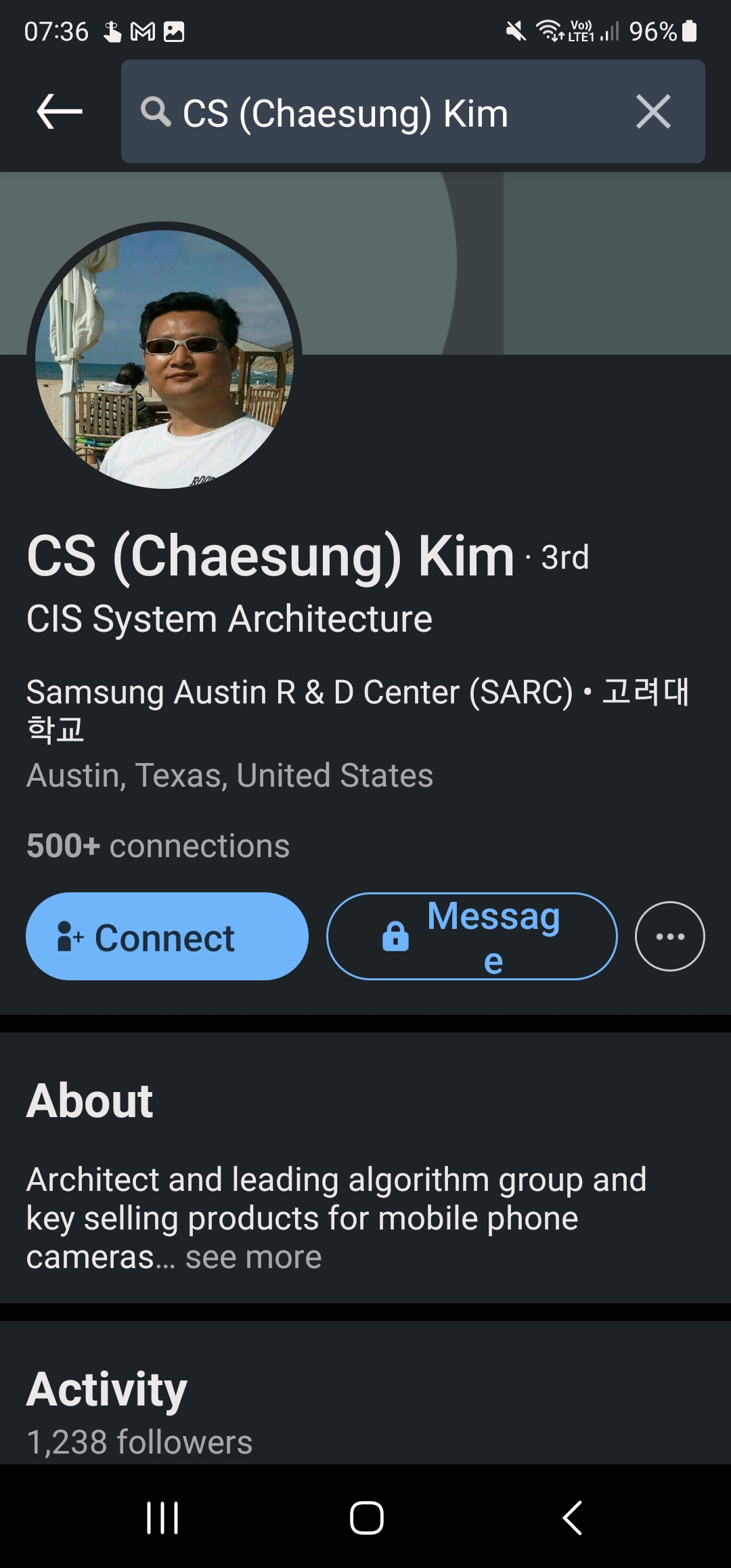Expand About with see more
The image size is (731, 1568).
253,1257
